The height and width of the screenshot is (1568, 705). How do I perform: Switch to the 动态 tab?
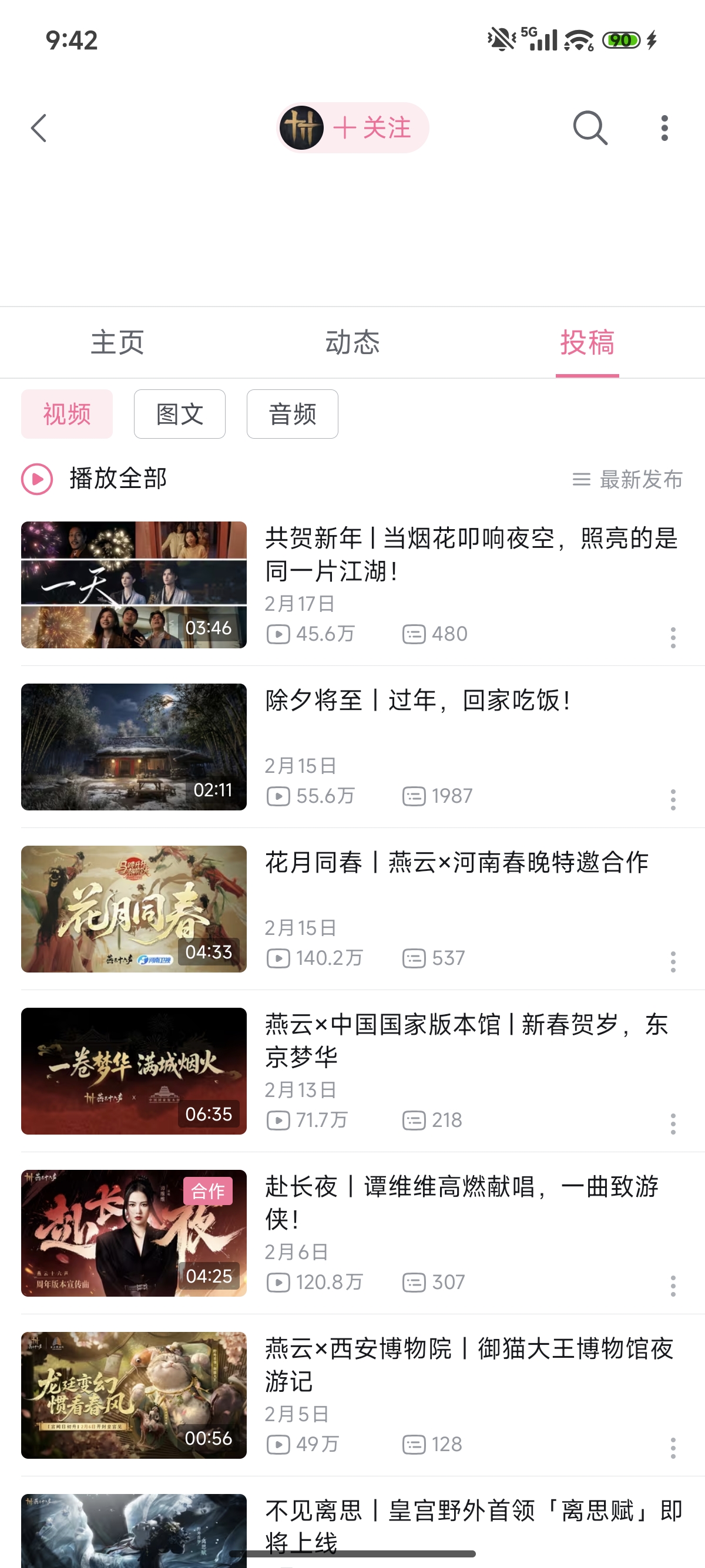point(352,342)
